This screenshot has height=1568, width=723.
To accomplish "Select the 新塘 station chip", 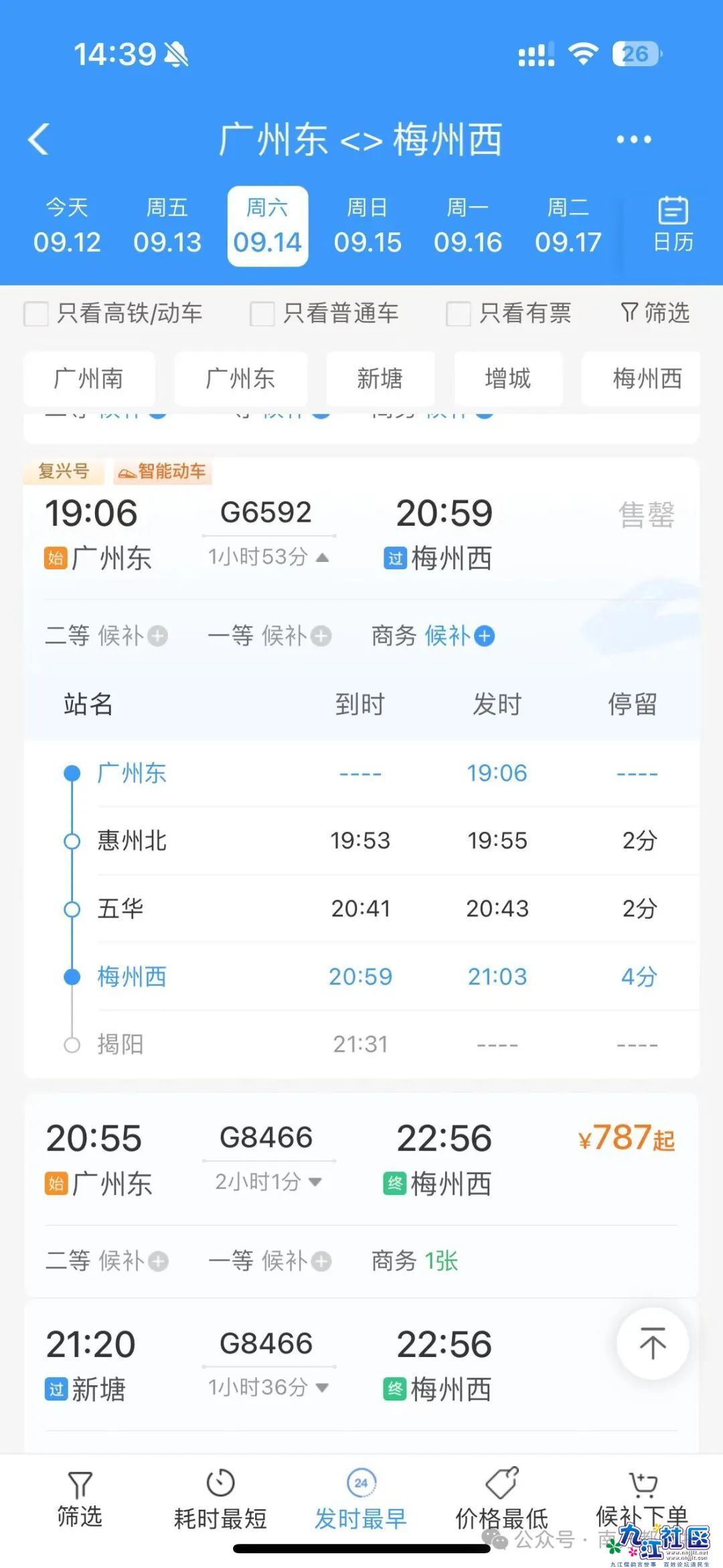I will (x=380, y=379).
